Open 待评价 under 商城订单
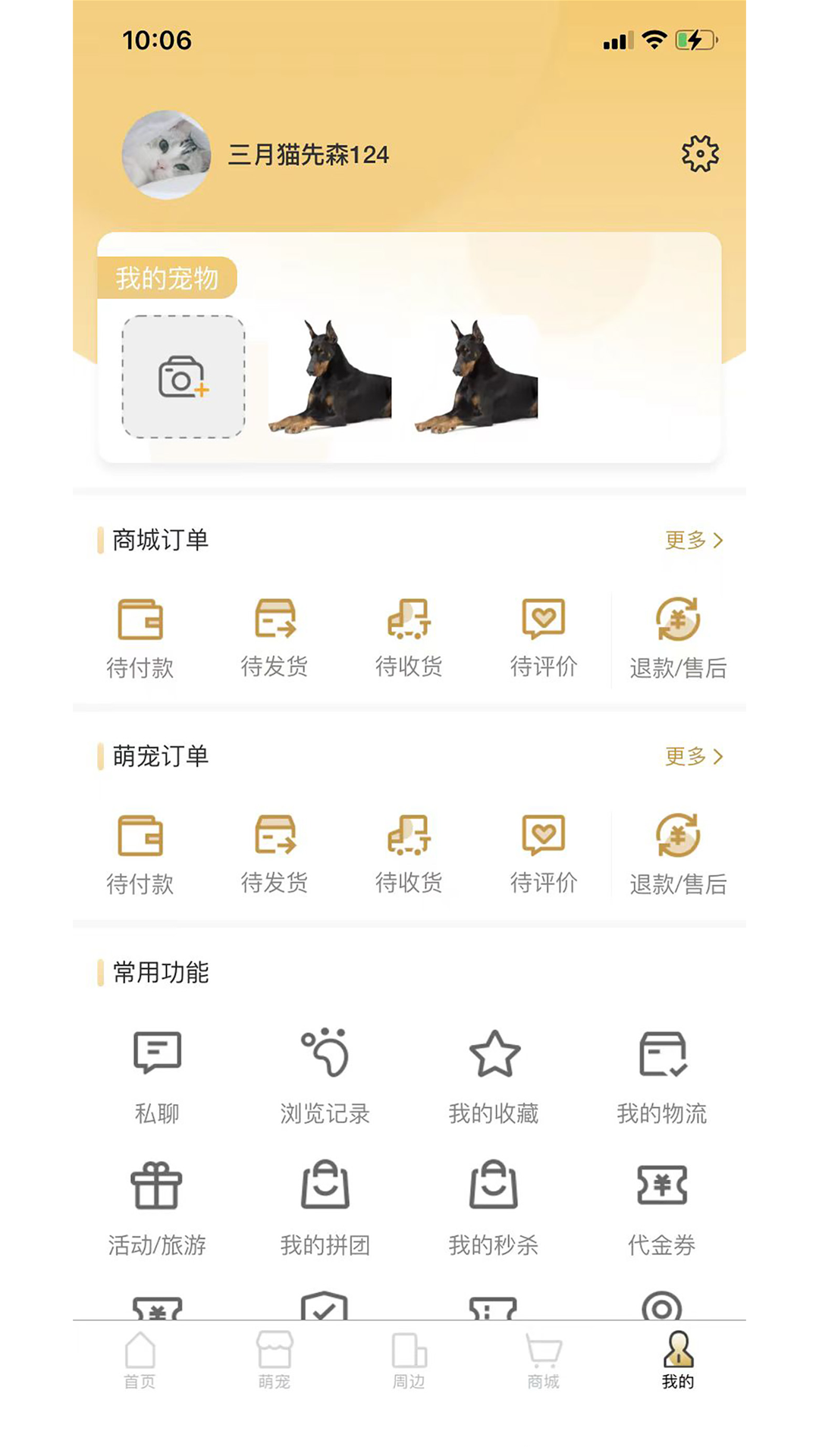The image size is (819, 1456). click(544, 637)
